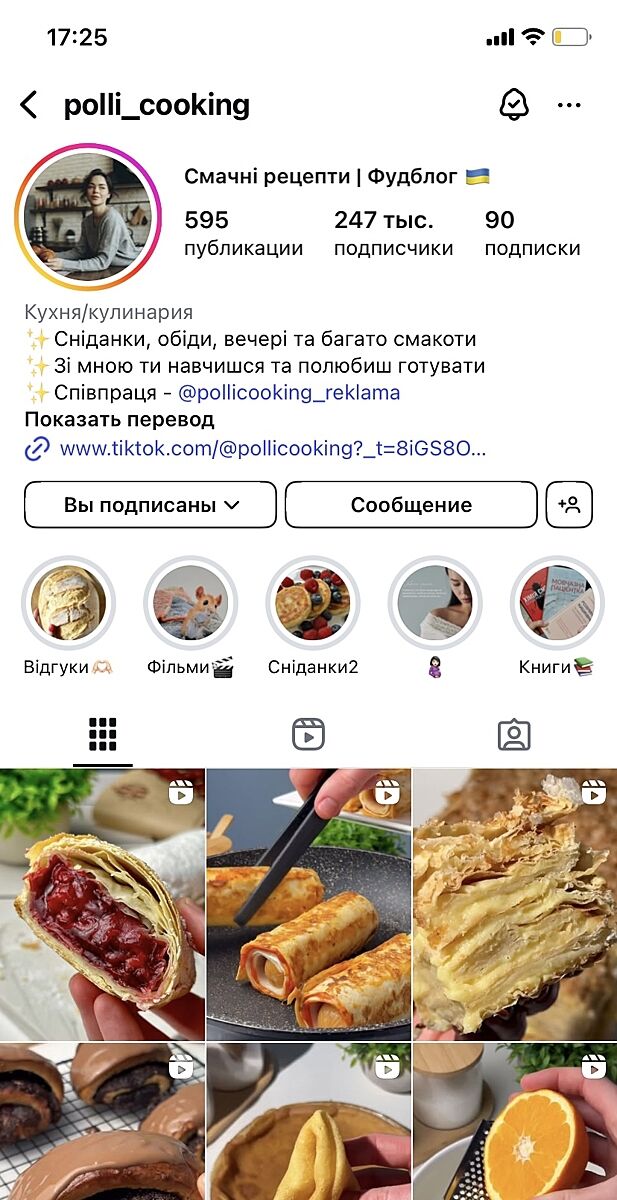The image size is (617, 1200).
Task: Open the TikTok link in bio
Action: [272, 449]
